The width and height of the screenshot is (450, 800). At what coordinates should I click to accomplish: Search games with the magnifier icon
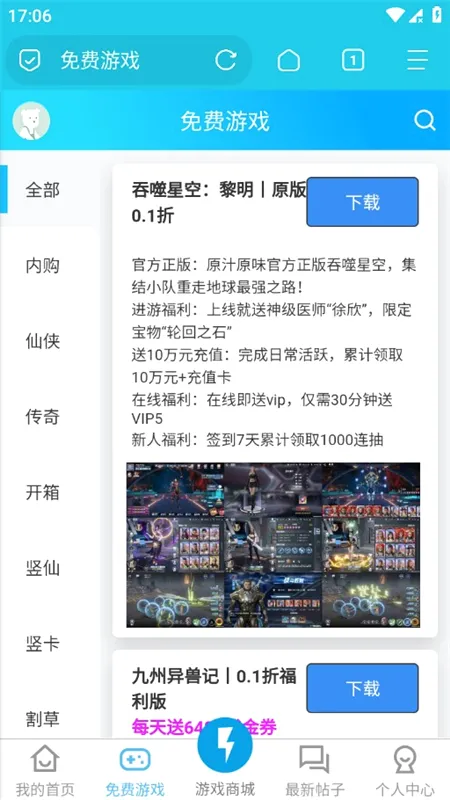[x=424, y=121]
